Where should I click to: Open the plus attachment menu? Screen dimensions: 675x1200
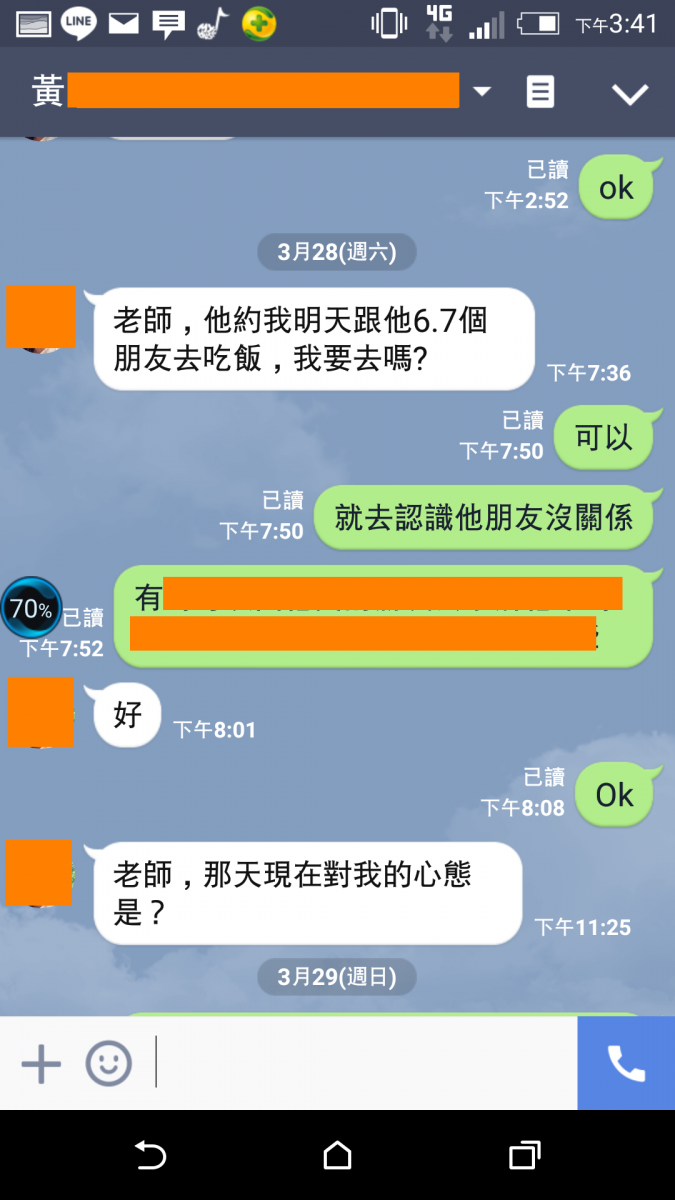[x=41, y=1064]
